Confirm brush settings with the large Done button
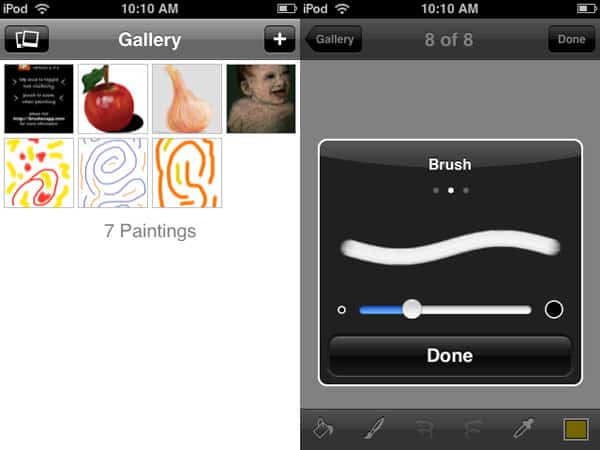This screenshot has width=600, height=450. pos(449,355)
